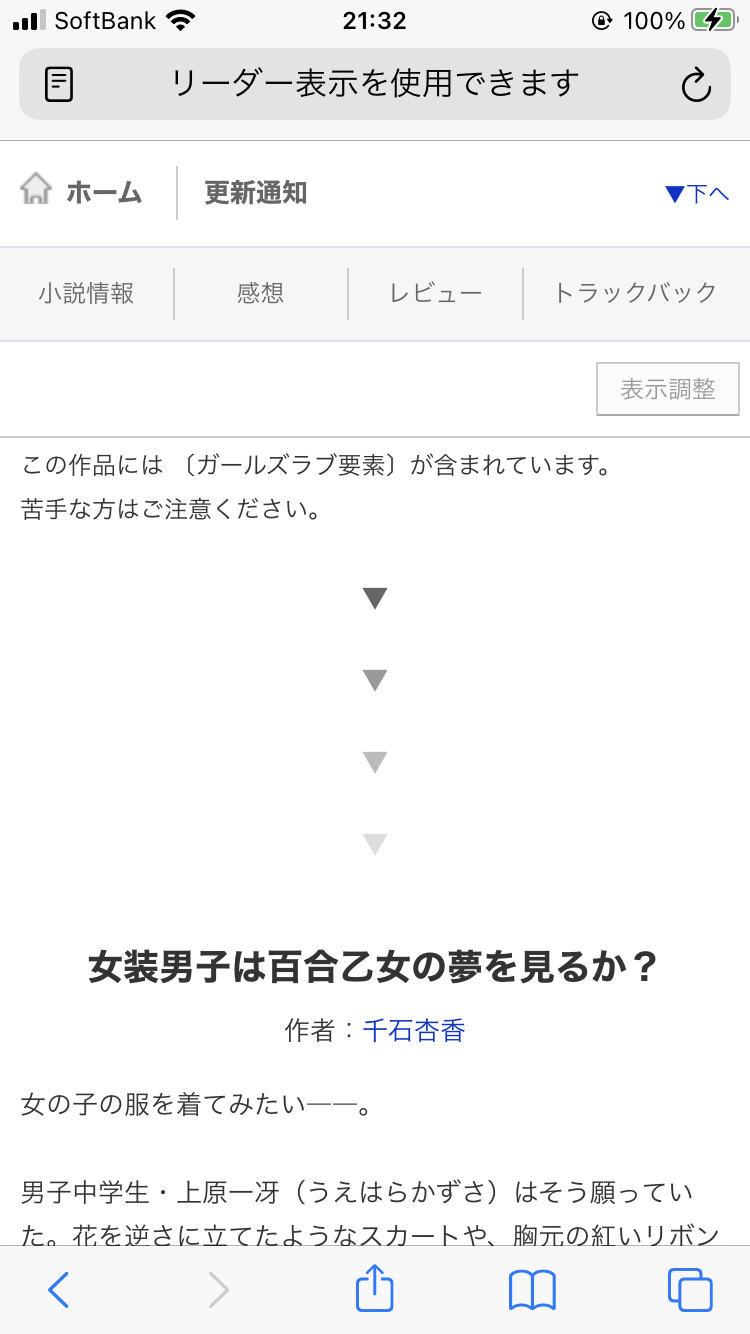Tap the 表示調整 button
The height and width of the screenshot is (1334, 750).
coord(668,389)
